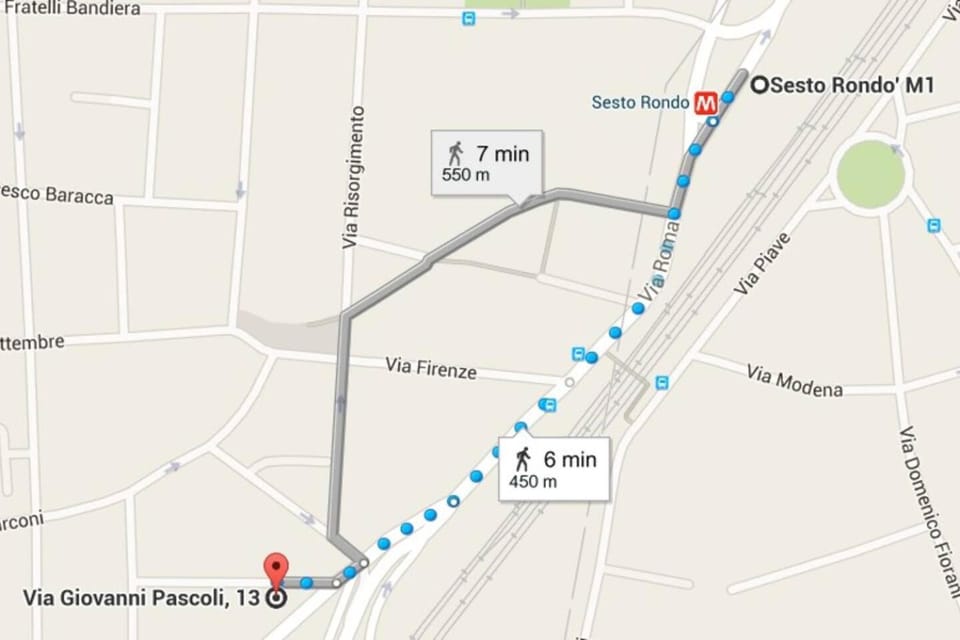960x640 pixels.
Task: Tap the Sesto Rondo' M1 origin marker
Action: pyautogui.click(x=759, y=85)
